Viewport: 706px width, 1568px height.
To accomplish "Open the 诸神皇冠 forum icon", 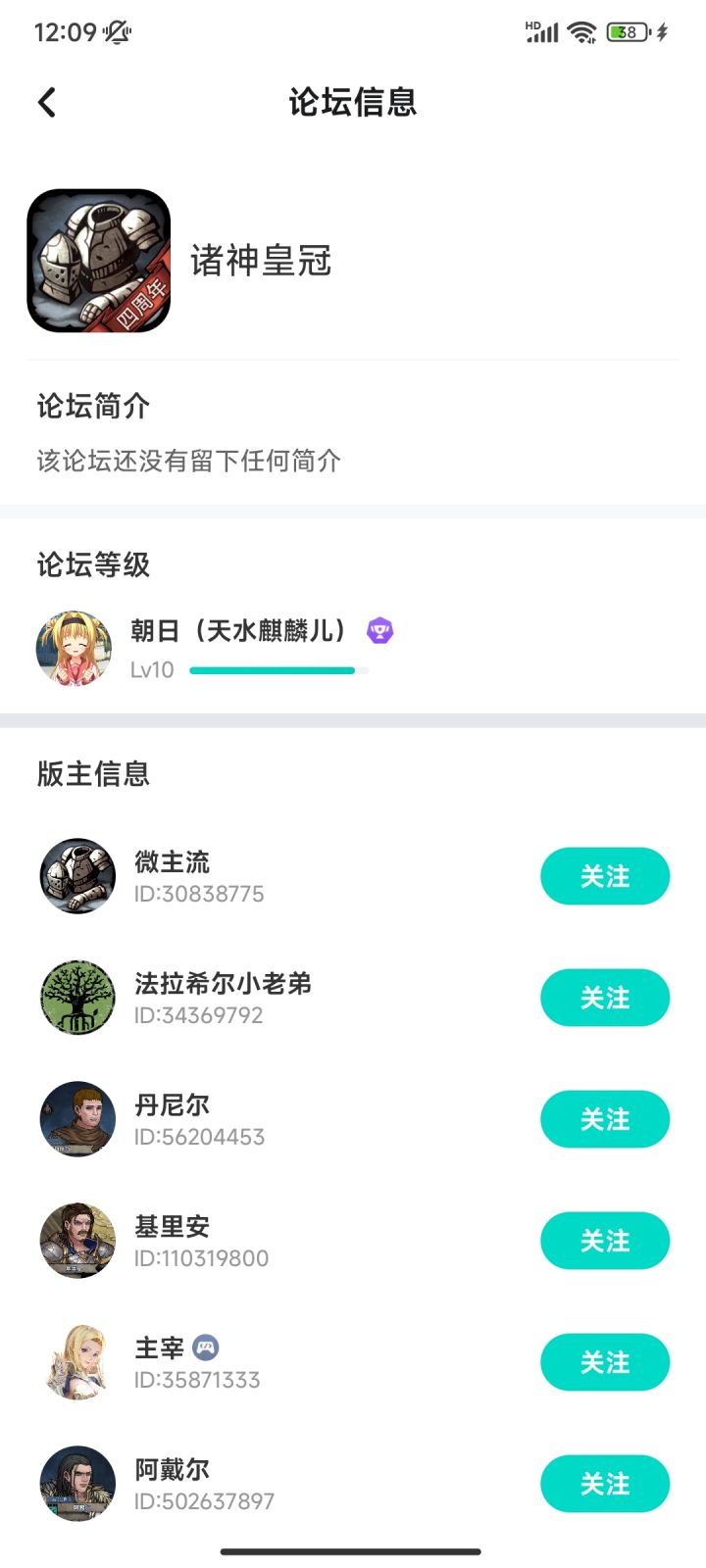I will click(98, 261).
